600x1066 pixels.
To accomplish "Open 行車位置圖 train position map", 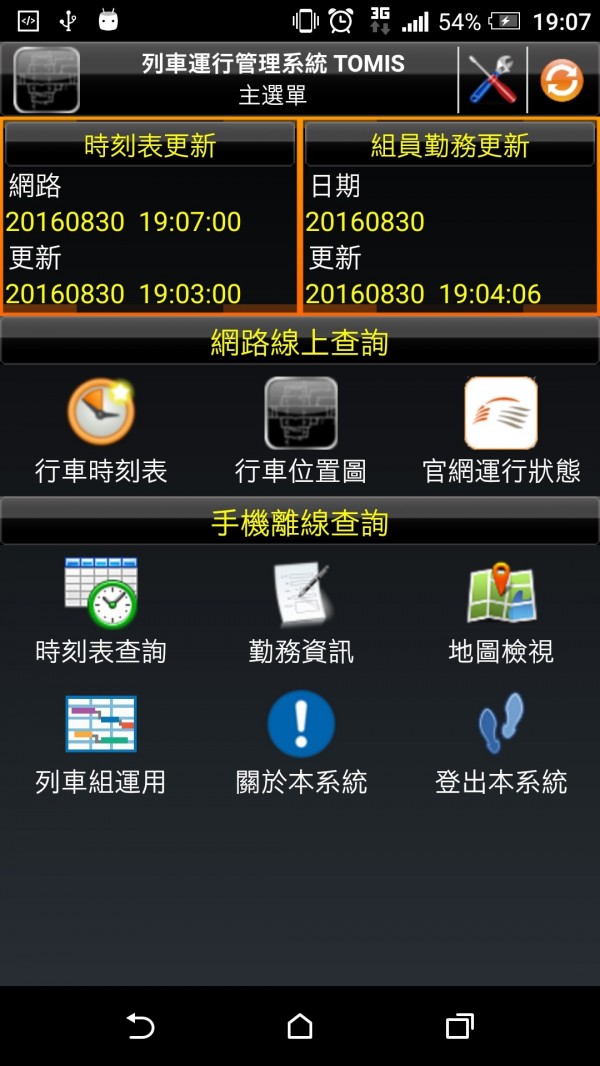I will tap(300, 430).
